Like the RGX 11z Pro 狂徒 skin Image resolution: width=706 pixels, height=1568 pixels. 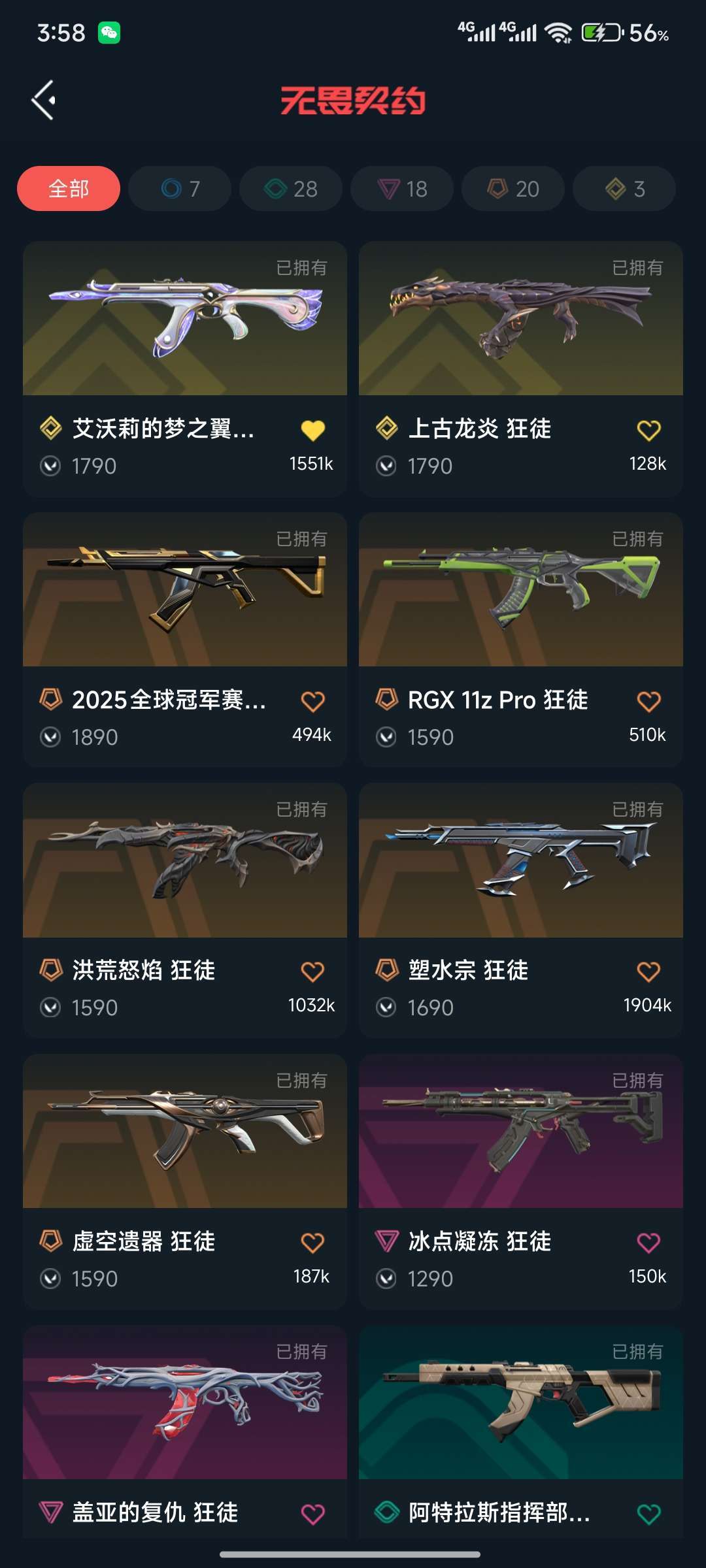pyautogui.click(x=648, y=701)
